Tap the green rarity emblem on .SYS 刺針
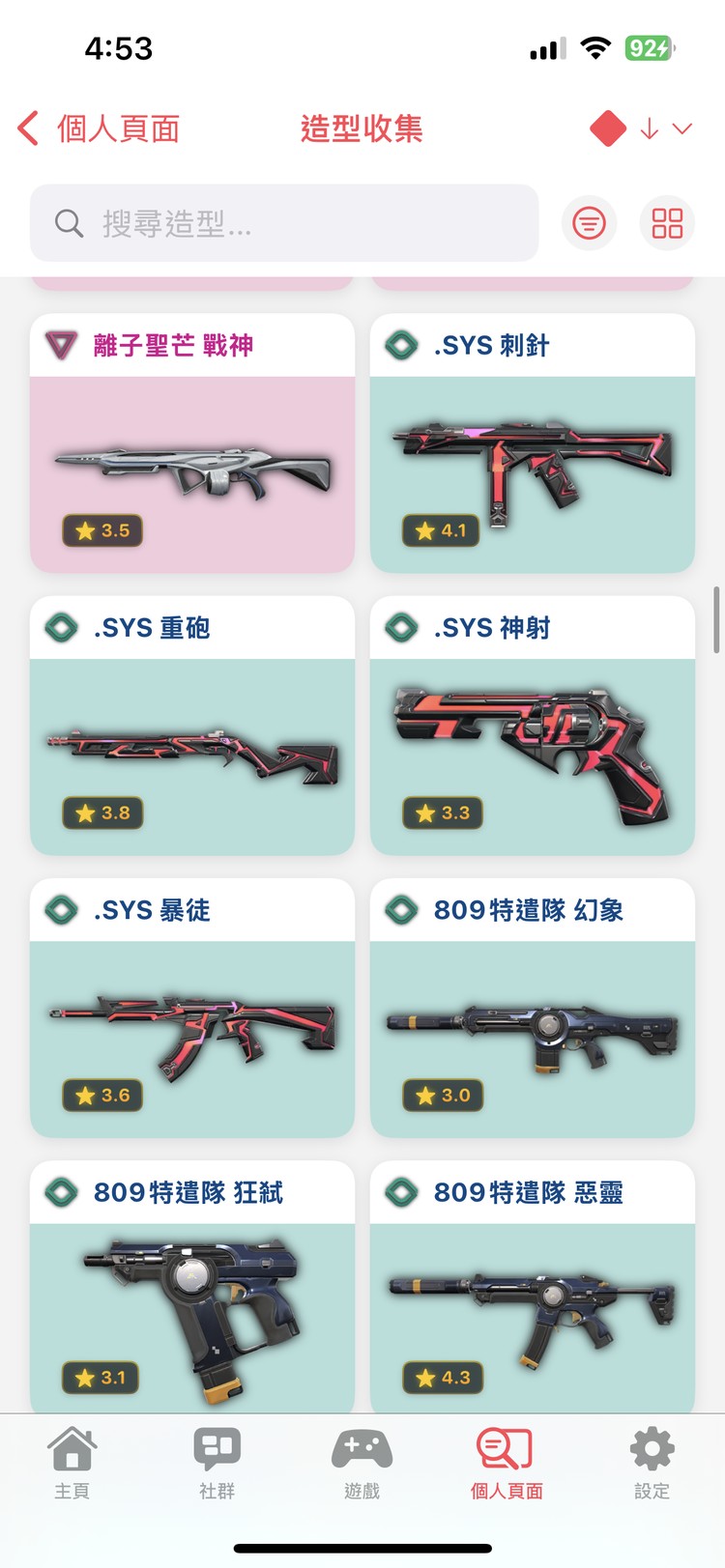The width and height of the screenshot is (725, 1568). click(399, 346)
